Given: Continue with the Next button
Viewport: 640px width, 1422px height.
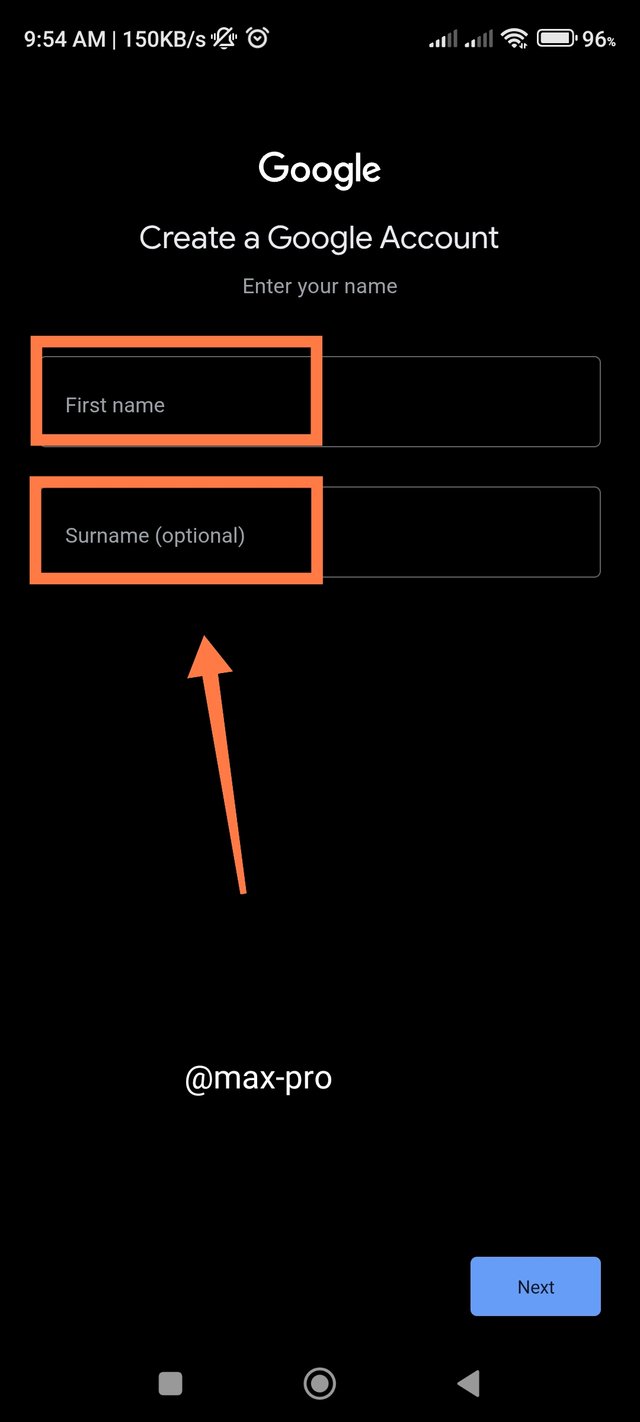Looking at the screenshot, I should [x=535, y=1286].
